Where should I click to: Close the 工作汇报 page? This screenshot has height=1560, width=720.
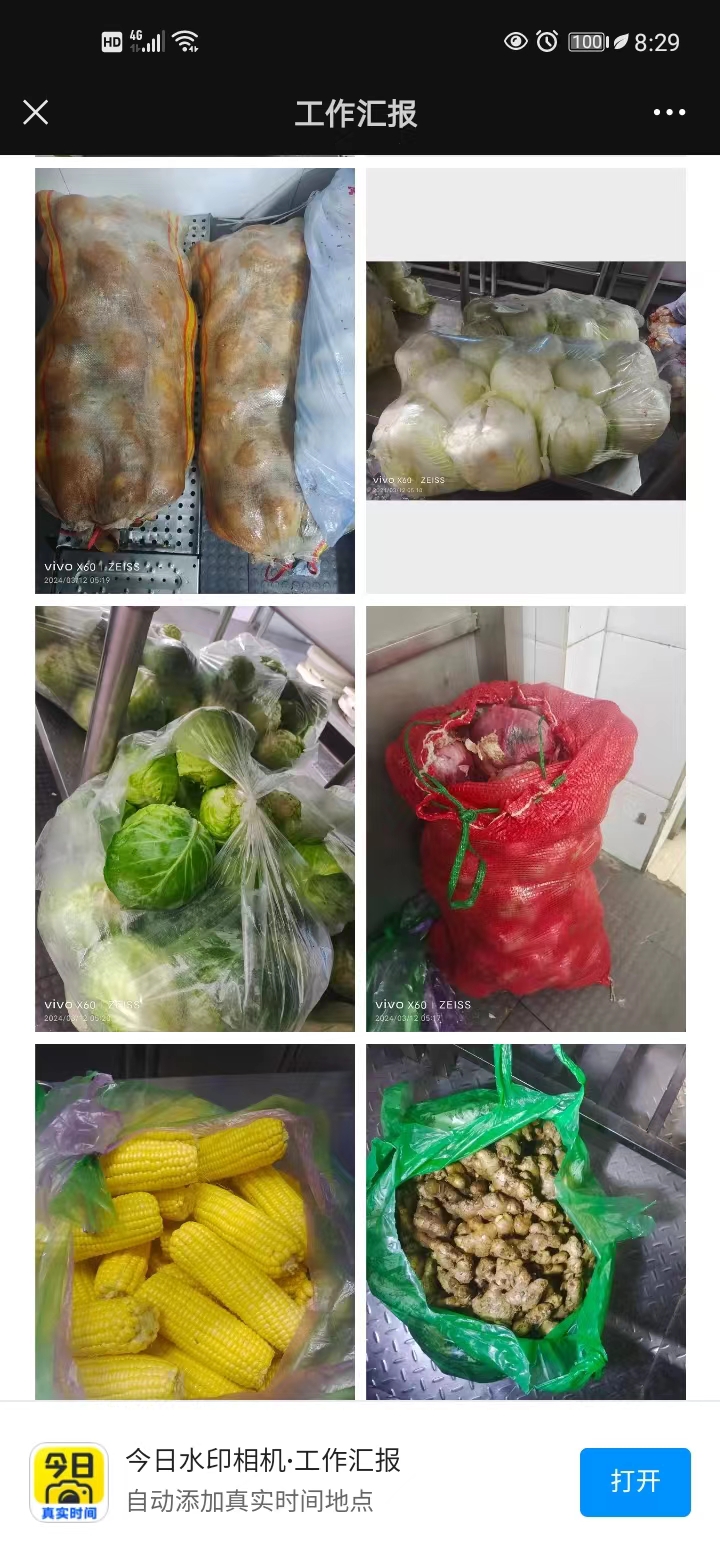36,112
